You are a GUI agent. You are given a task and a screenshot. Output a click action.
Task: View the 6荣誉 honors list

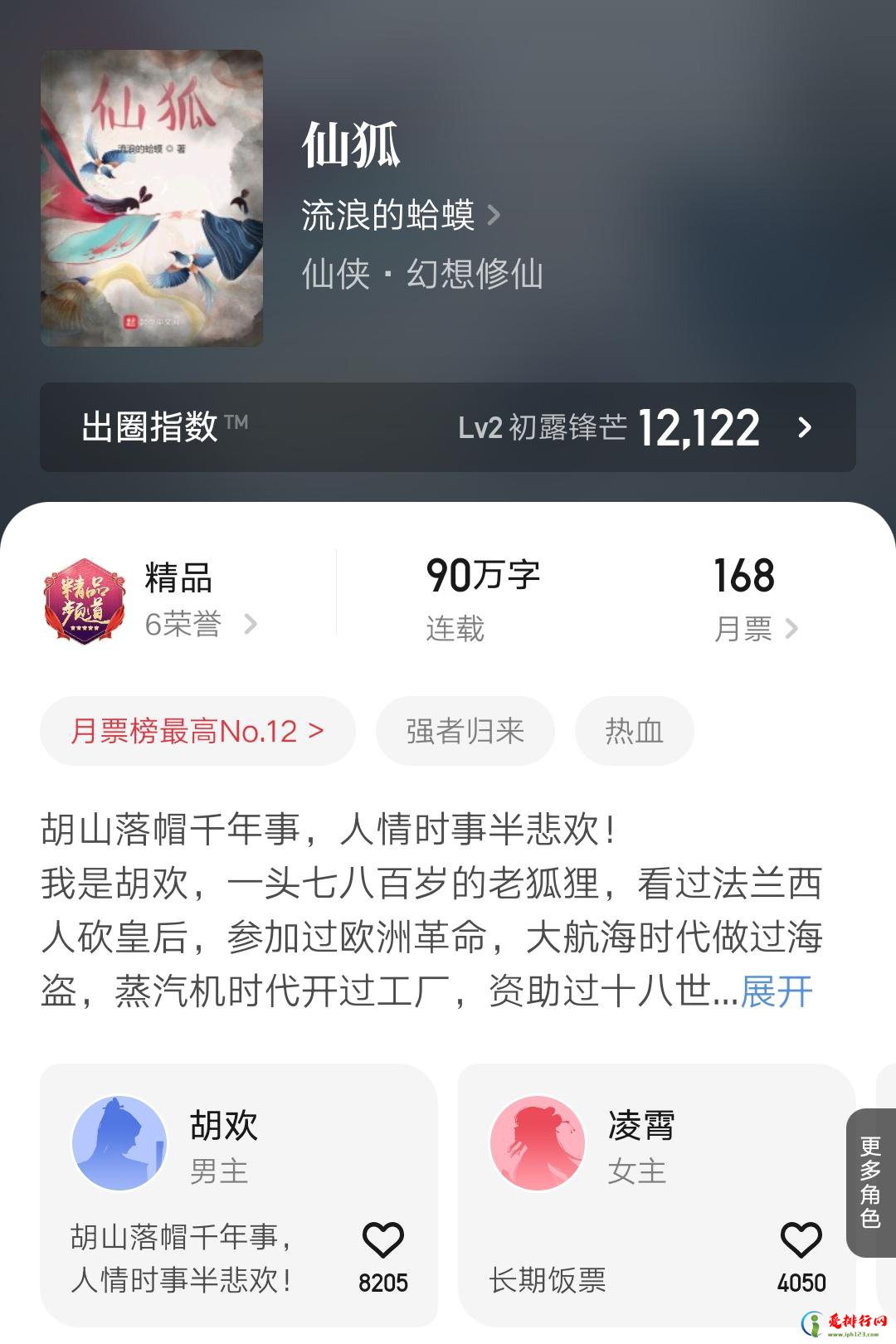(x=199, y=624)
